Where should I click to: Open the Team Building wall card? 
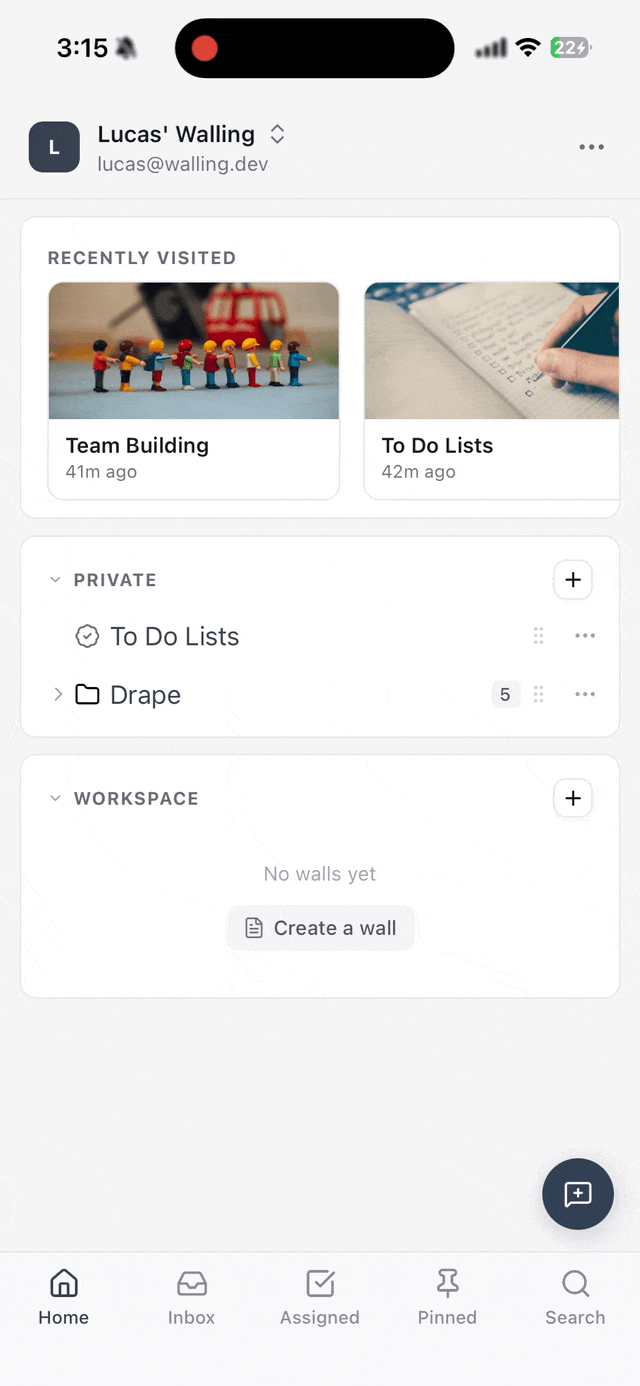(194, 390)
